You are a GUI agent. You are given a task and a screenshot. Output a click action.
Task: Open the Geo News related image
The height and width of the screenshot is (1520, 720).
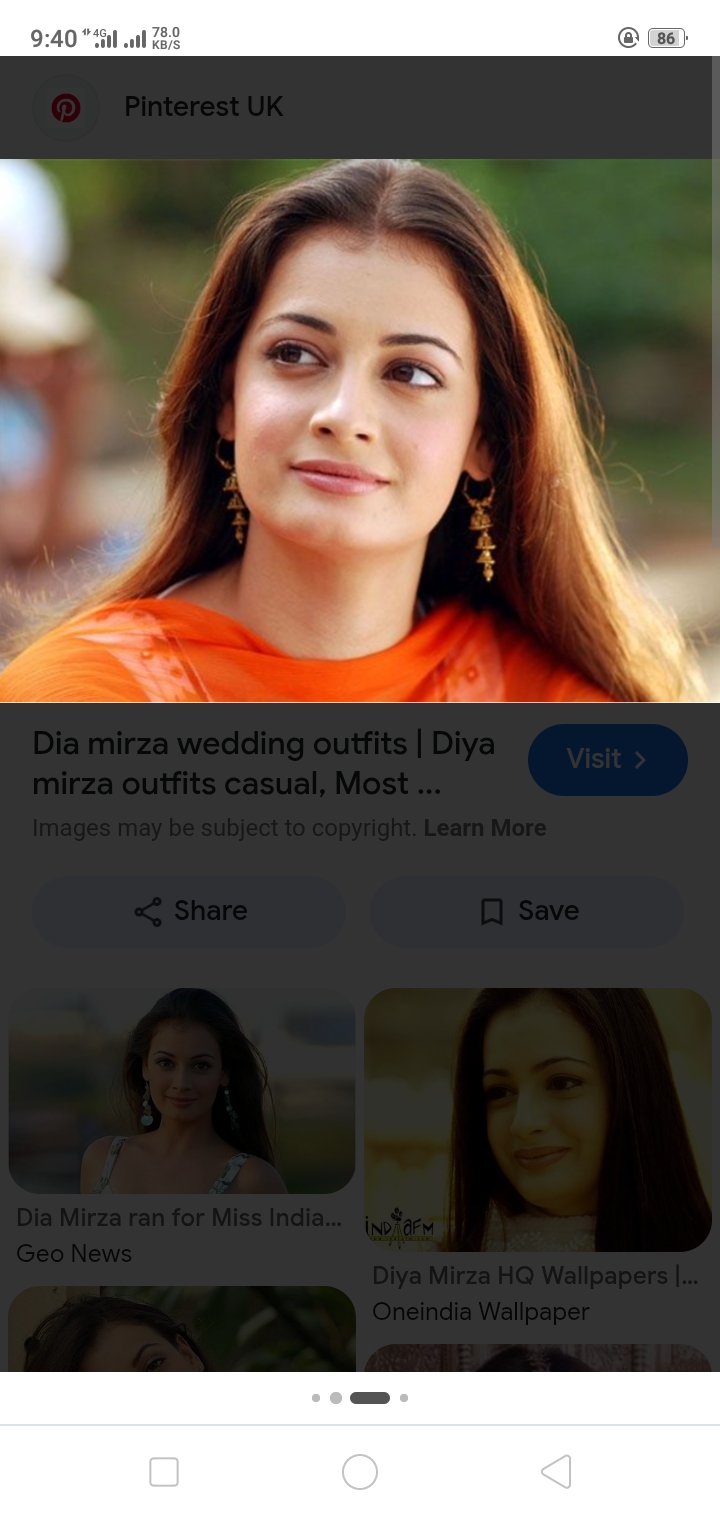point(182,1091)
